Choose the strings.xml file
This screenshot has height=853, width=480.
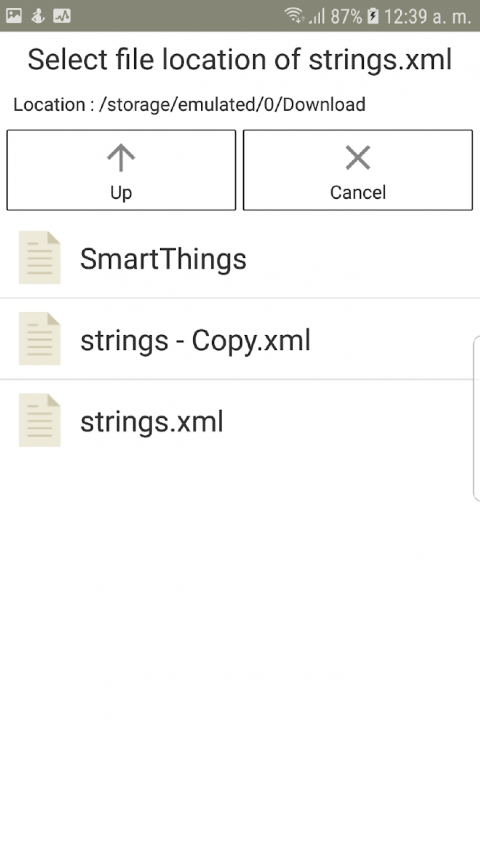tap(240, 420)
